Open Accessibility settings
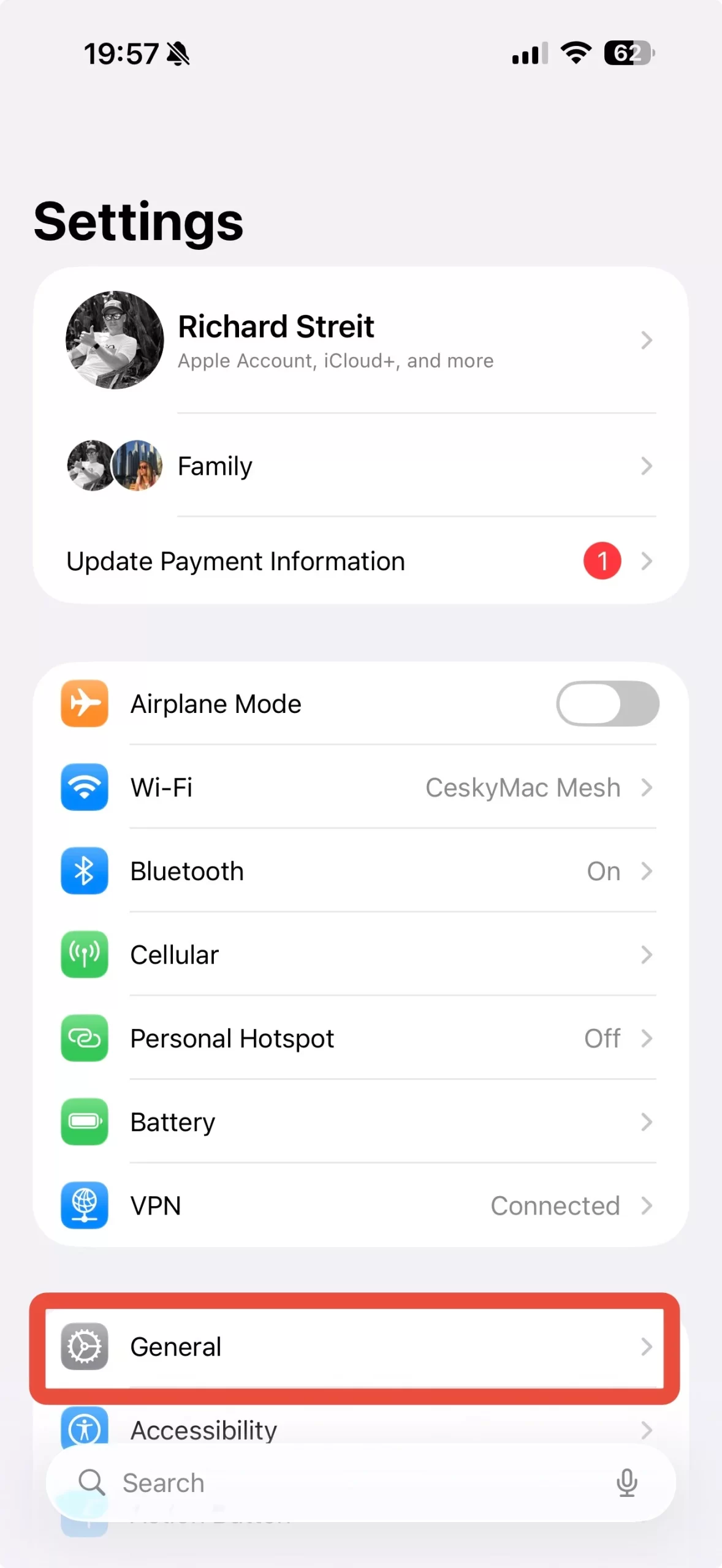The image size is (722, 1568). 360,1427
